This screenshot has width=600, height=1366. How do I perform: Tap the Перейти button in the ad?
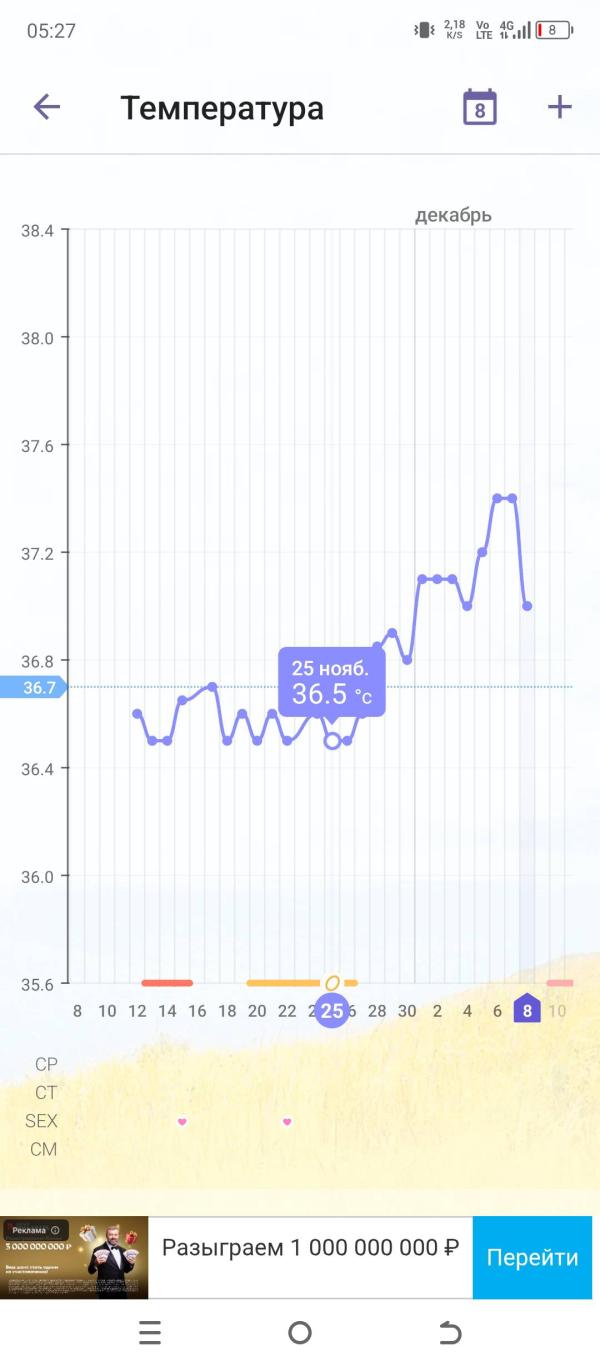click(x=532, y=1258)
